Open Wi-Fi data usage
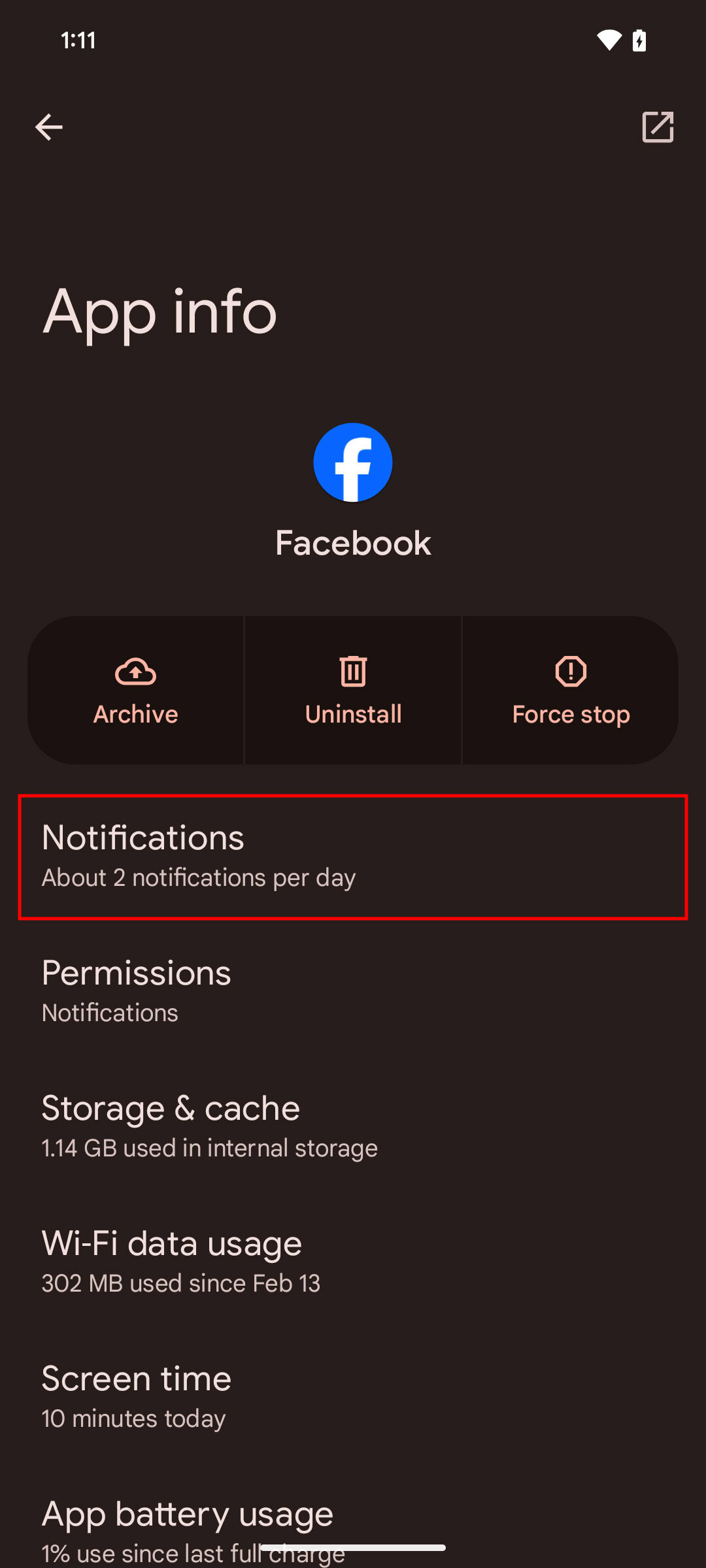 pos(353,1262)
